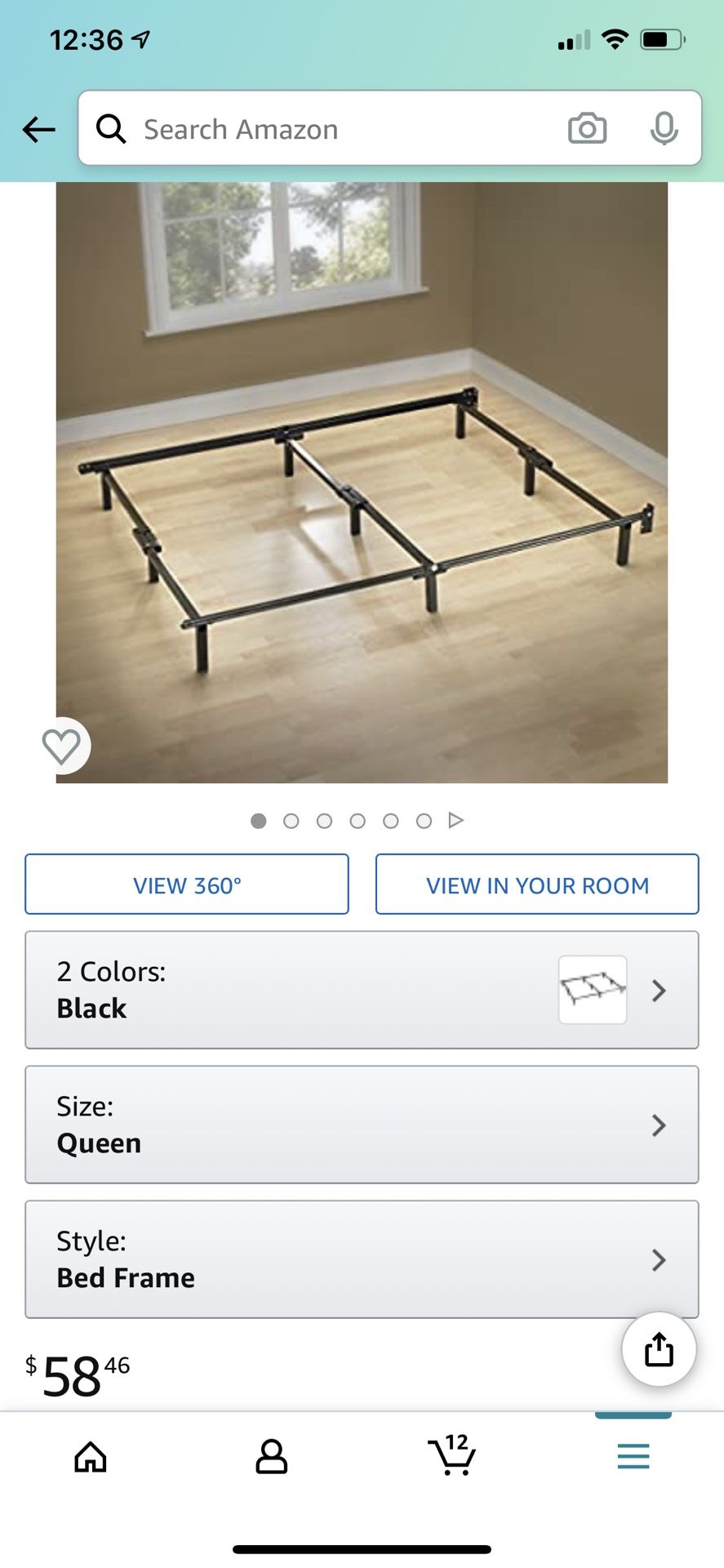Go to the Home tab
724x1568 pixels.
click(x=91, y=1457)
